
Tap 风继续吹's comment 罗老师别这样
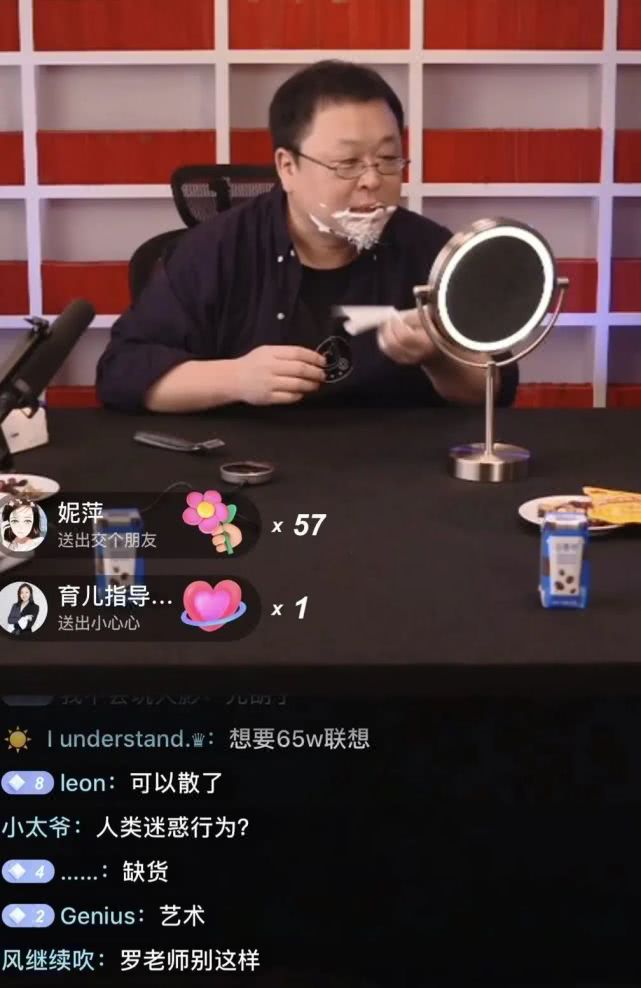tap(190, 960)
